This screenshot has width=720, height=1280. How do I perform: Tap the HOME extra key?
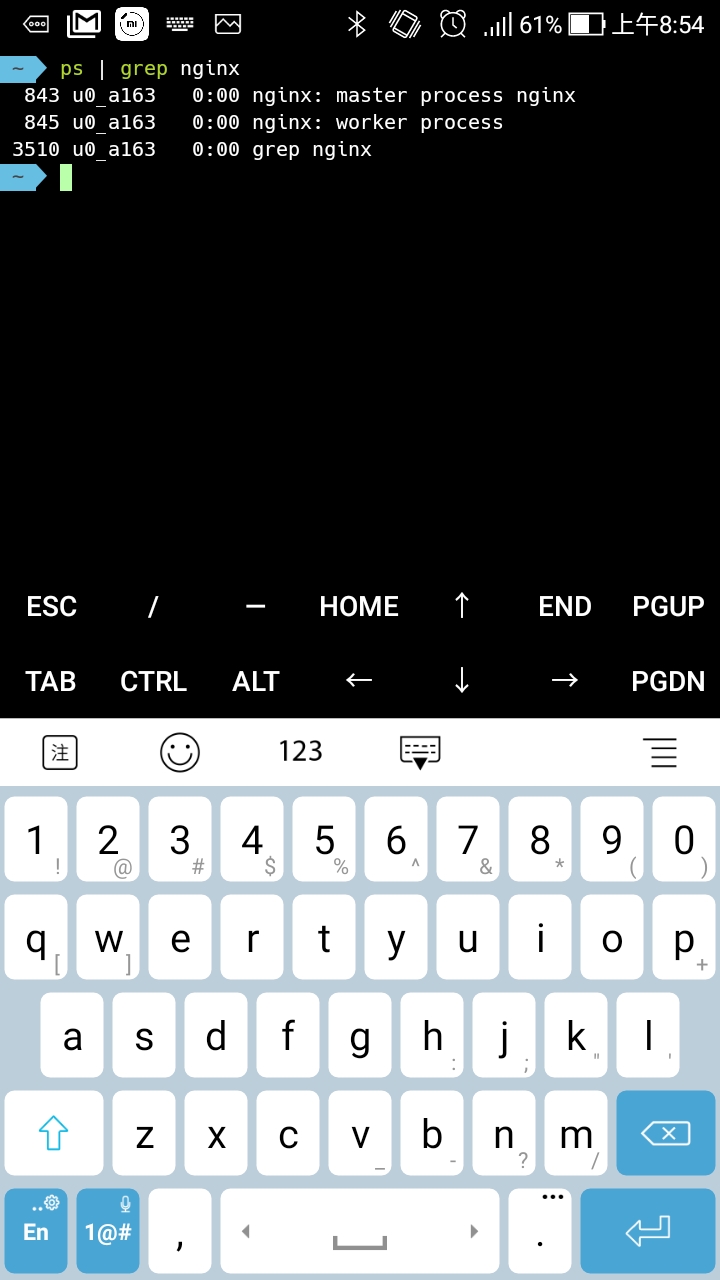359,606
